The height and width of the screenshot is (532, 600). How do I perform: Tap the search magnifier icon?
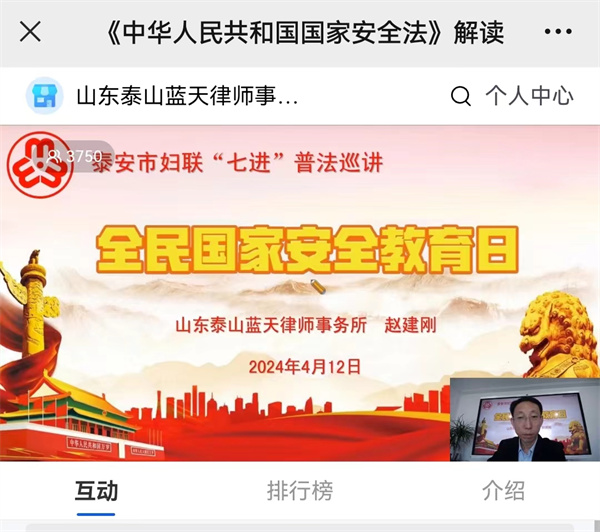(461, 96)
